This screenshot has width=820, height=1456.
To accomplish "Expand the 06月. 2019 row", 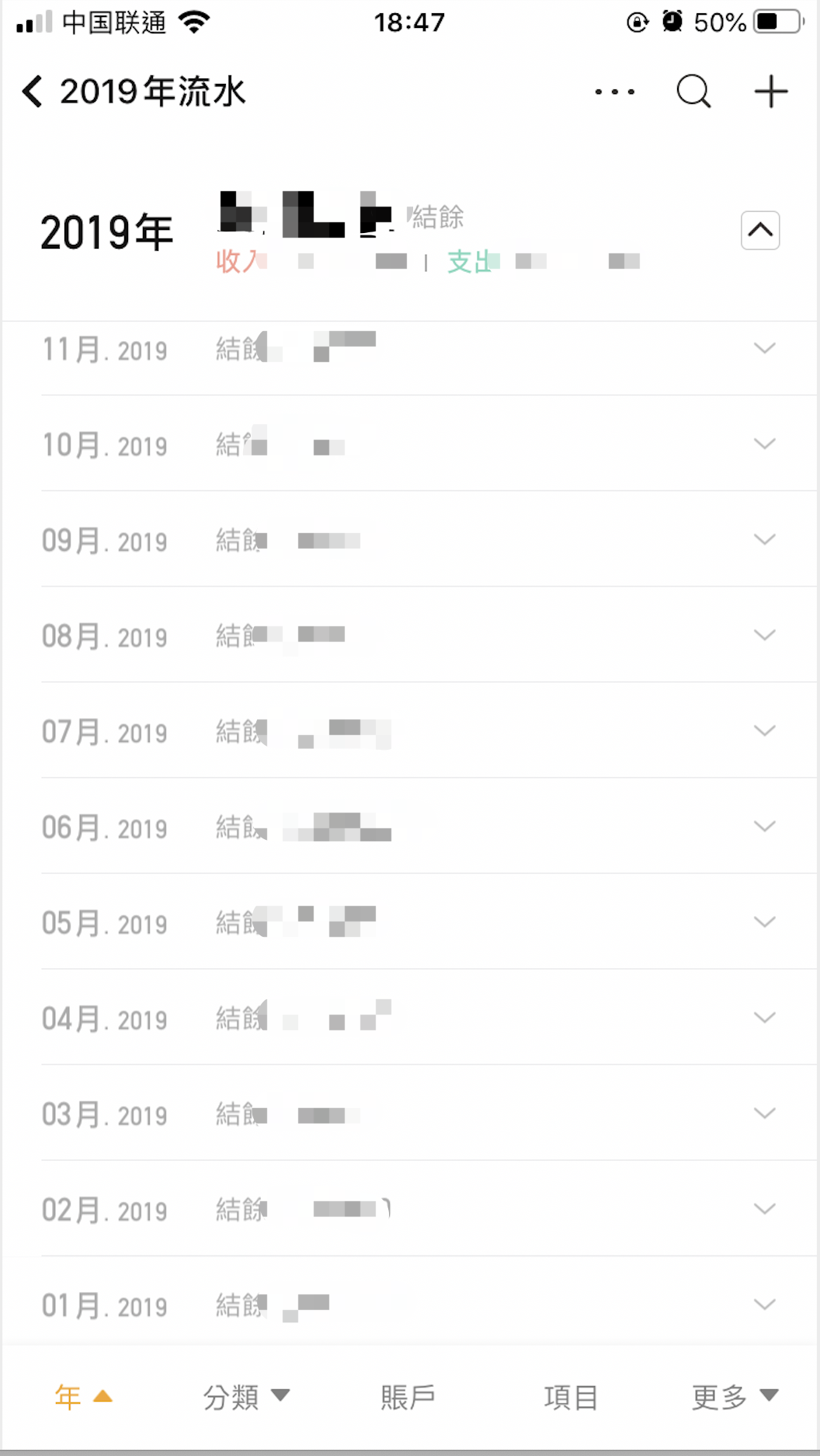I will [x=764, y=826].
